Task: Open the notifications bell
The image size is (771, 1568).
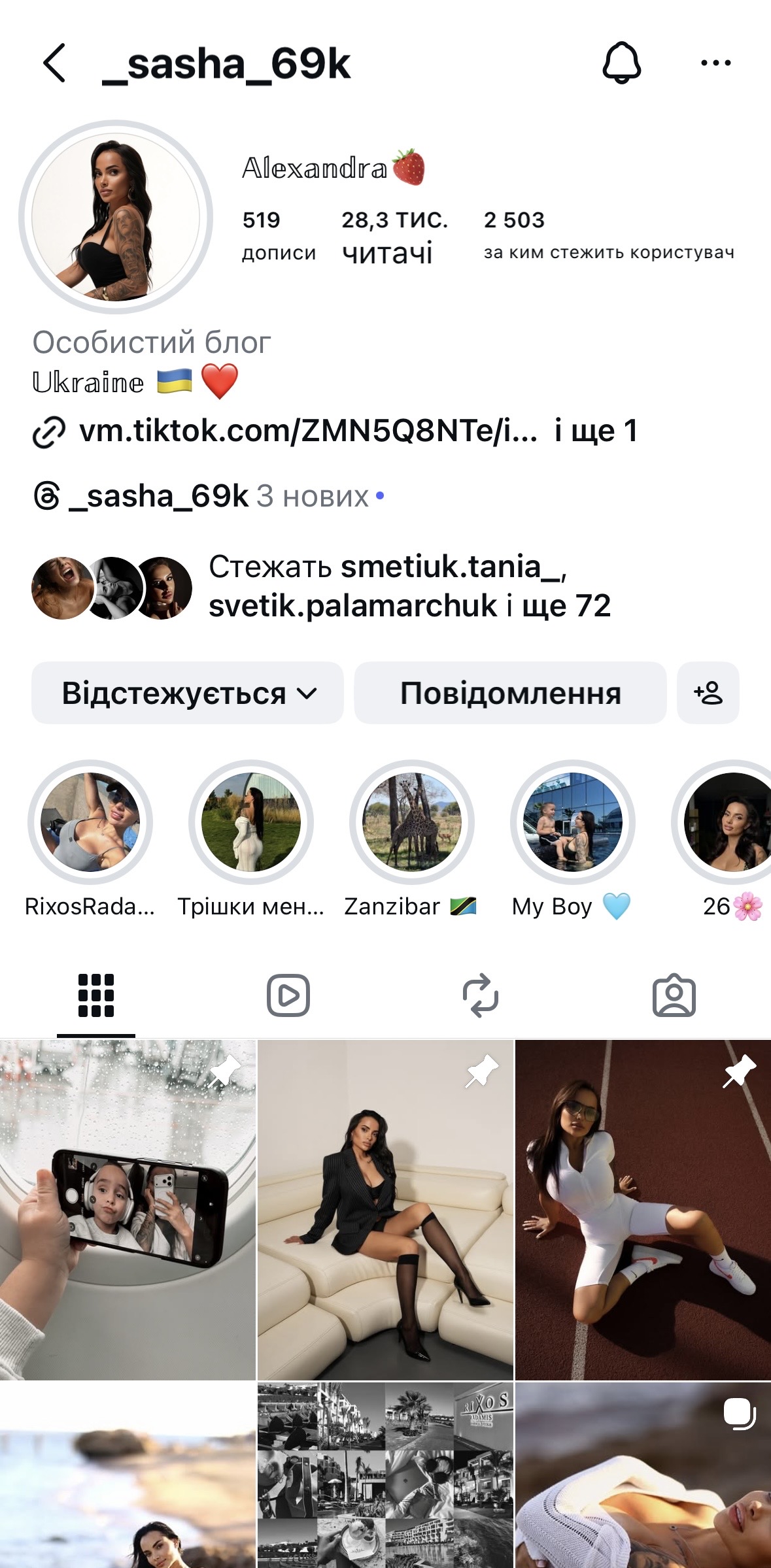Action: (x=621, y=63)
